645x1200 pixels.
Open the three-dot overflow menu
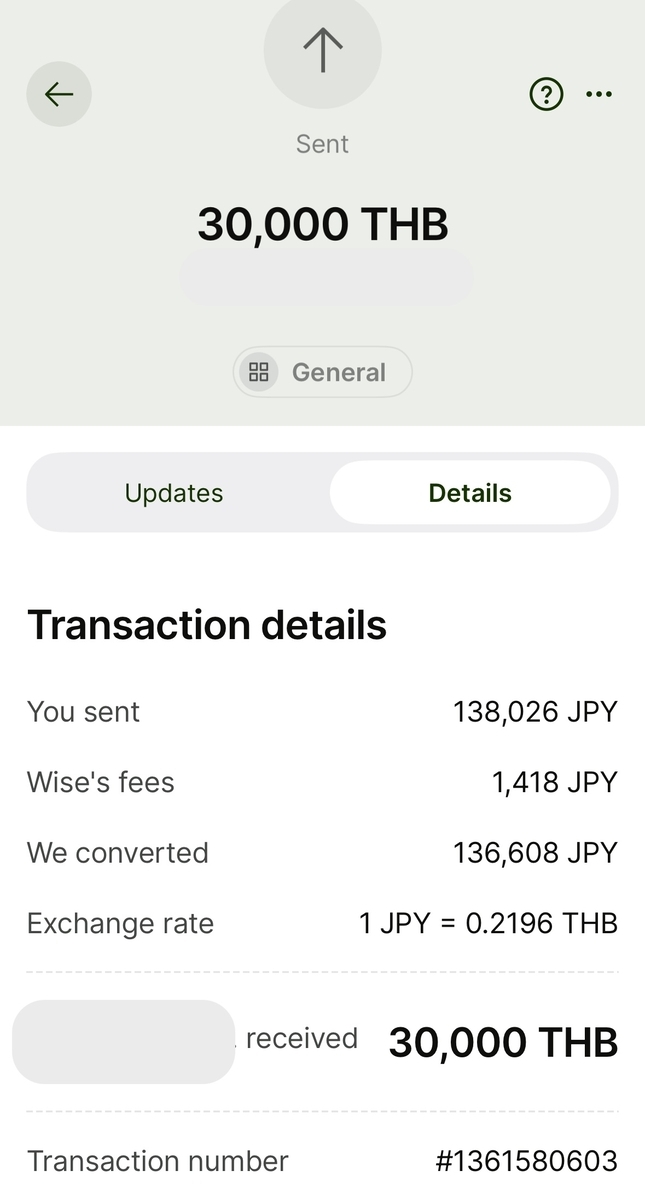(x=599, y=95)
